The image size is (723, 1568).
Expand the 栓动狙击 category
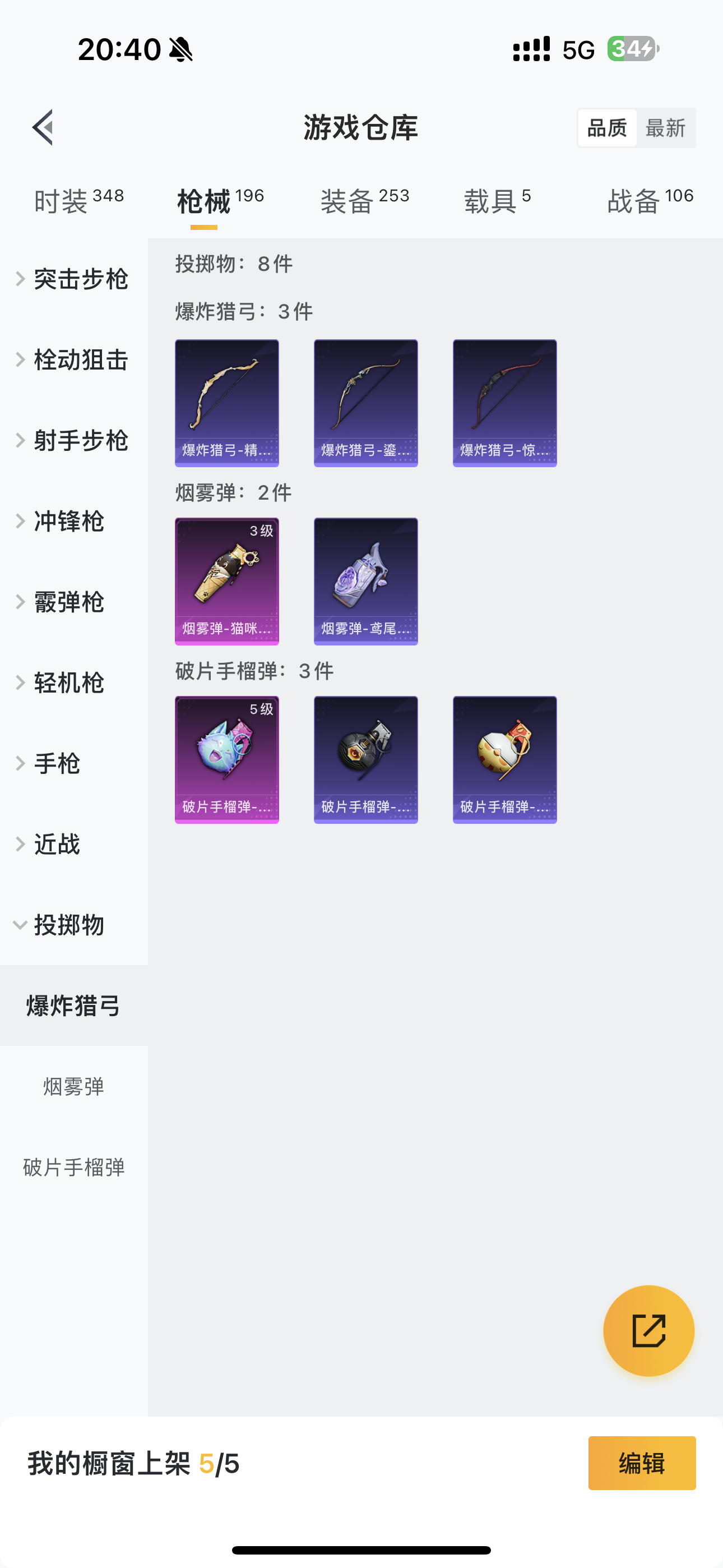[73, 359]
